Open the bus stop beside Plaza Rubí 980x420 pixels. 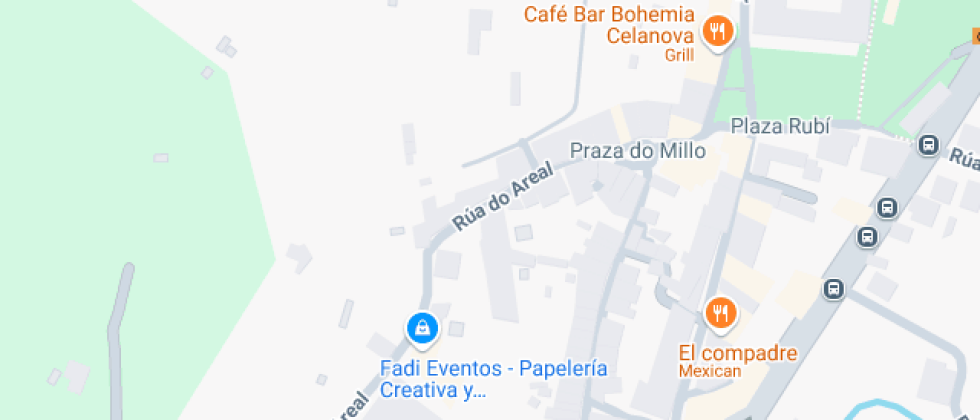(x=929, y=145)
